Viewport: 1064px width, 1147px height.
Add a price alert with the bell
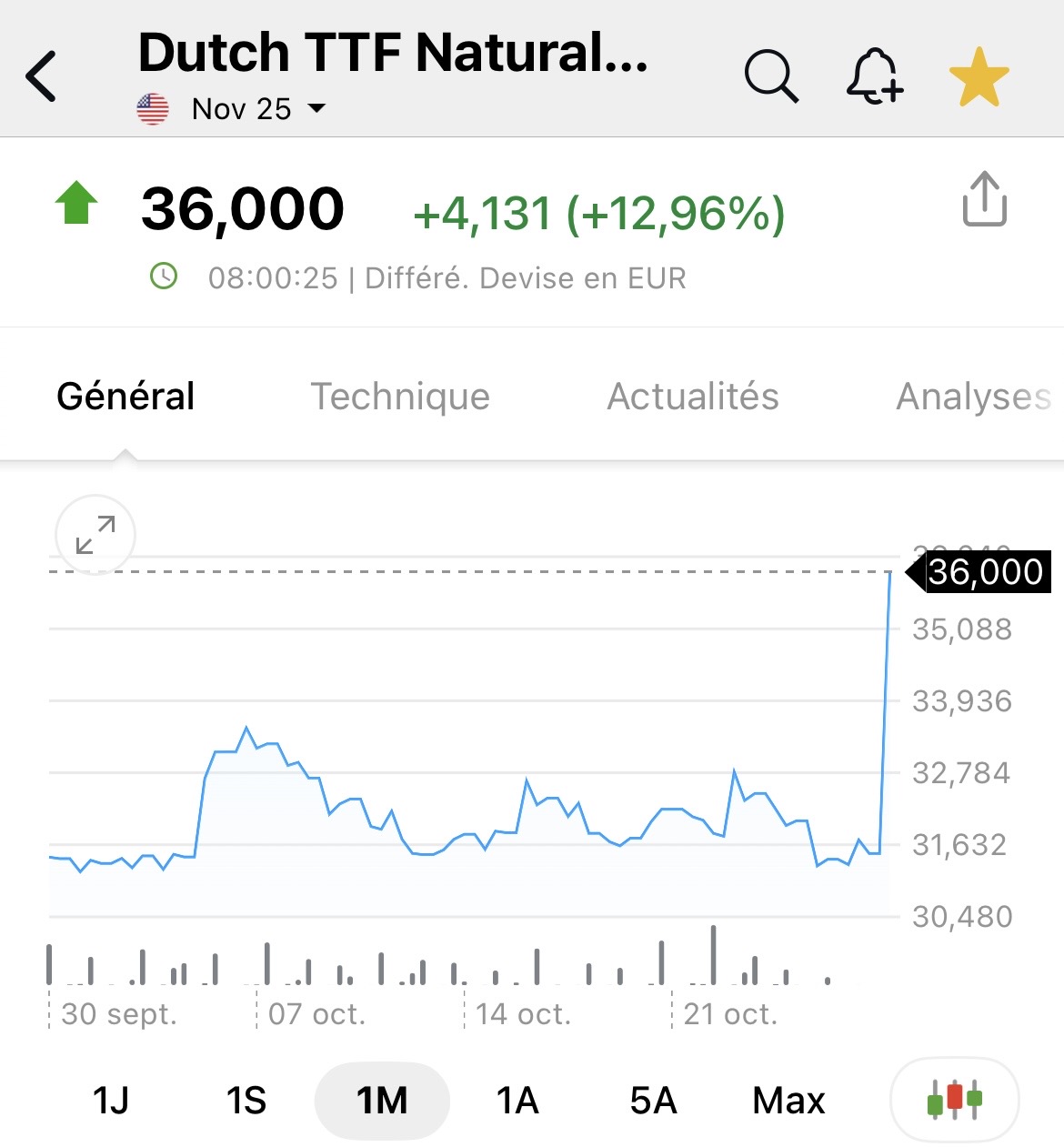[874, 75]
